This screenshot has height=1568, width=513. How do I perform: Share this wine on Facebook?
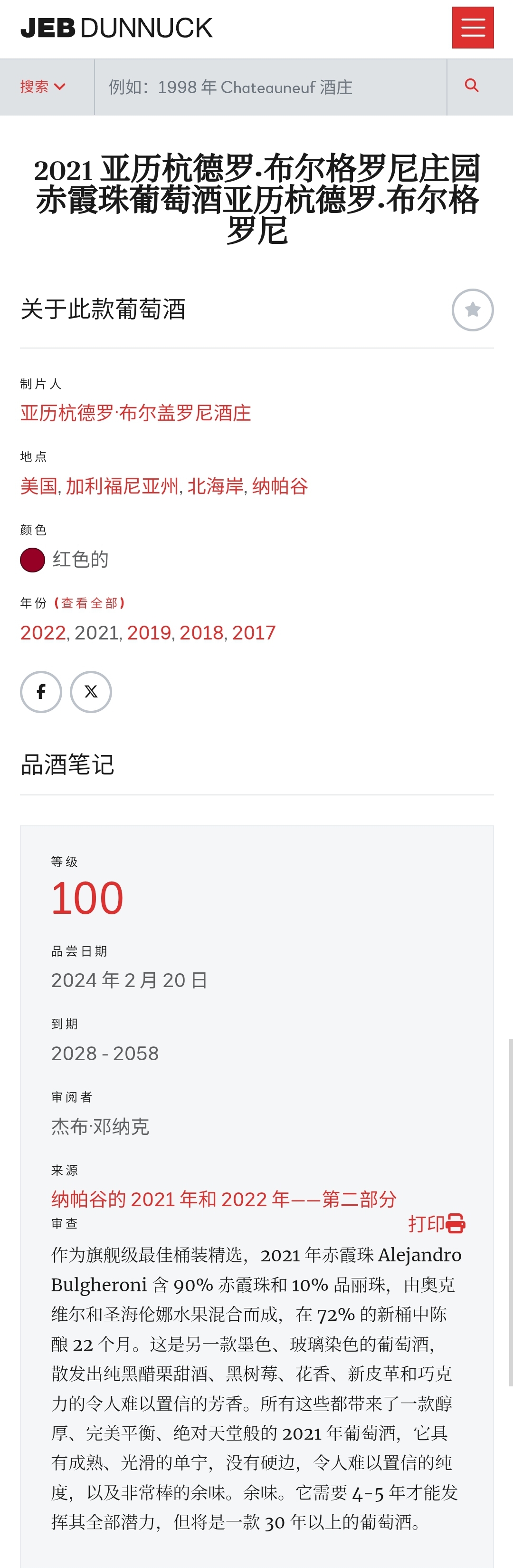pos(41,692)
